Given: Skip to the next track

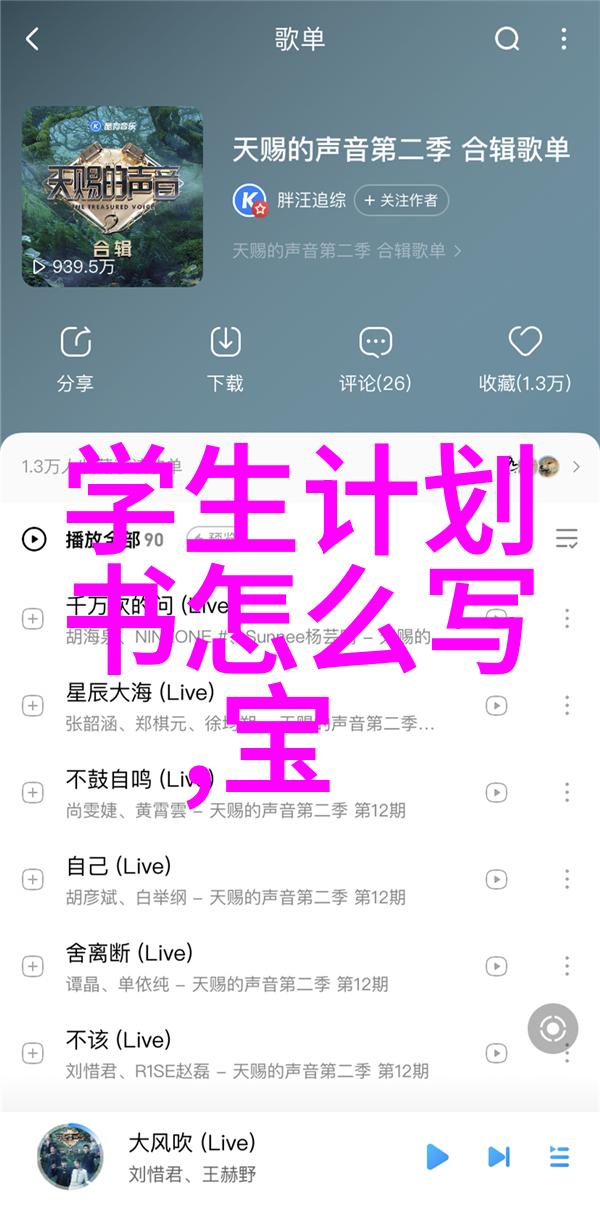Looking at the screenshot, I should [498, 1157].
